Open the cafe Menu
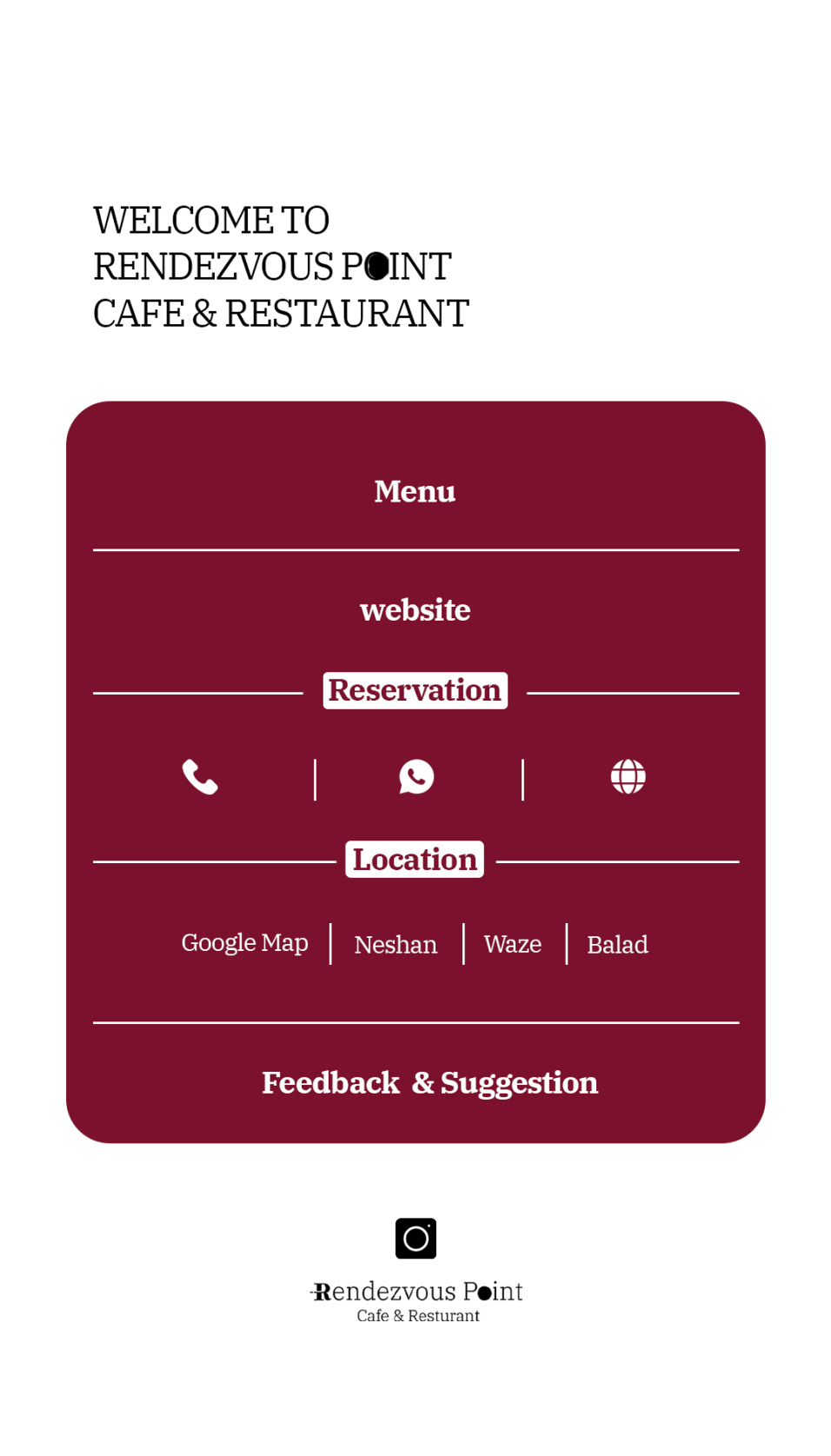 (x=415, y=492)
